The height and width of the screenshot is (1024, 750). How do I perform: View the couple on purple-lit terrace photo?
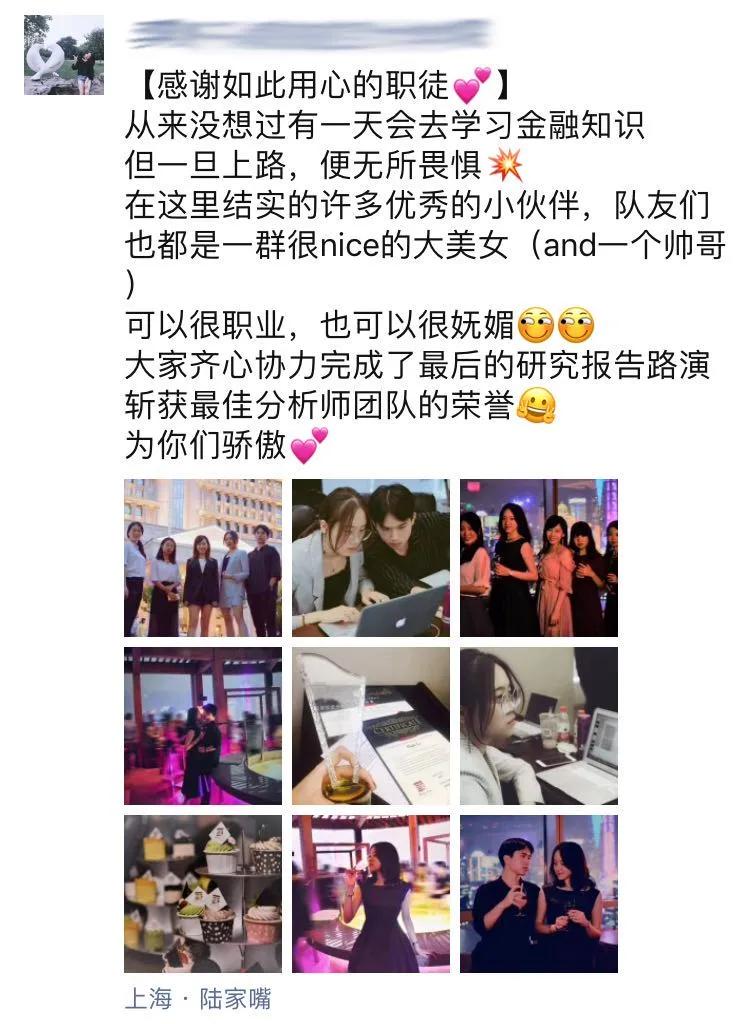point(203,726)
